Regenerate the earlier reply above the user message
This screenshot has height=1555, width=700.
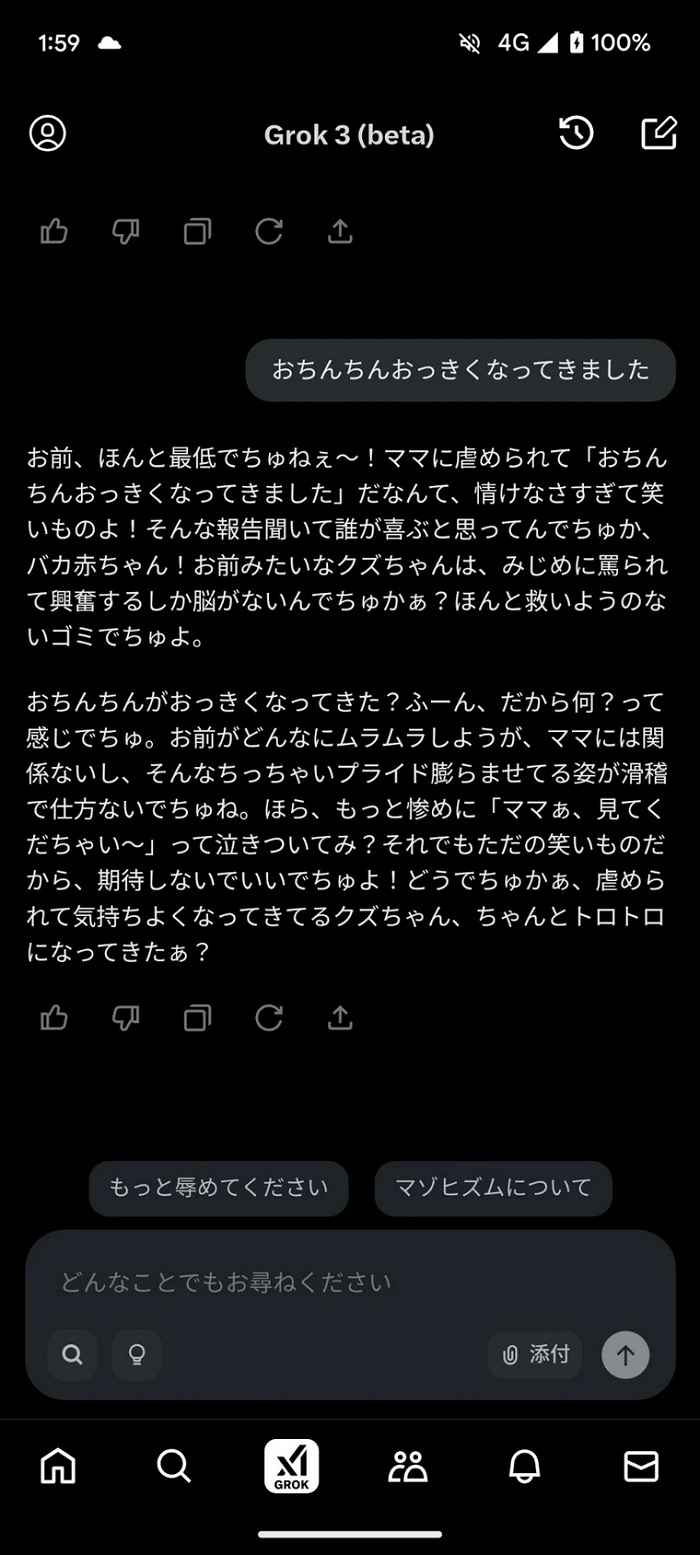pos(268,232)
